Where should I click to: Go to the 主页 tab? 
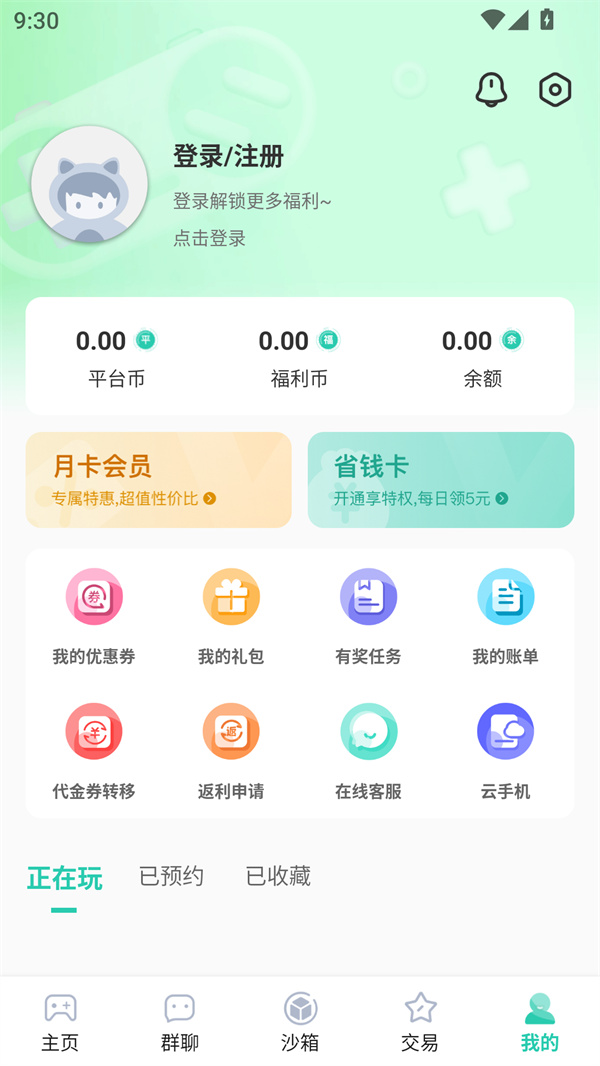point(60,1022)
